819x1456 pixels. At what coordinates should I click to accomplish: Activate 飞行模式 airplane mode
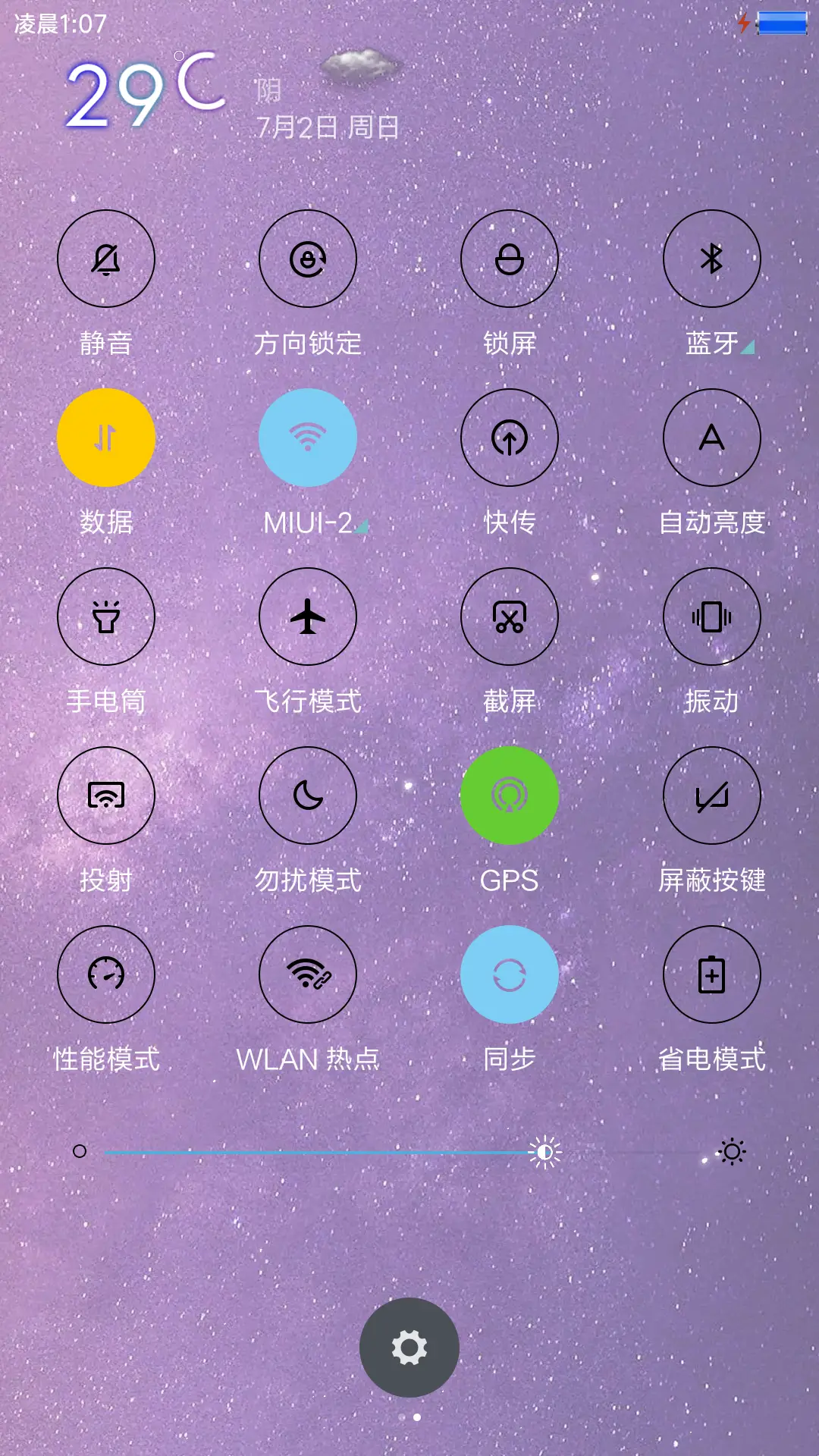[x=308, y=617]
